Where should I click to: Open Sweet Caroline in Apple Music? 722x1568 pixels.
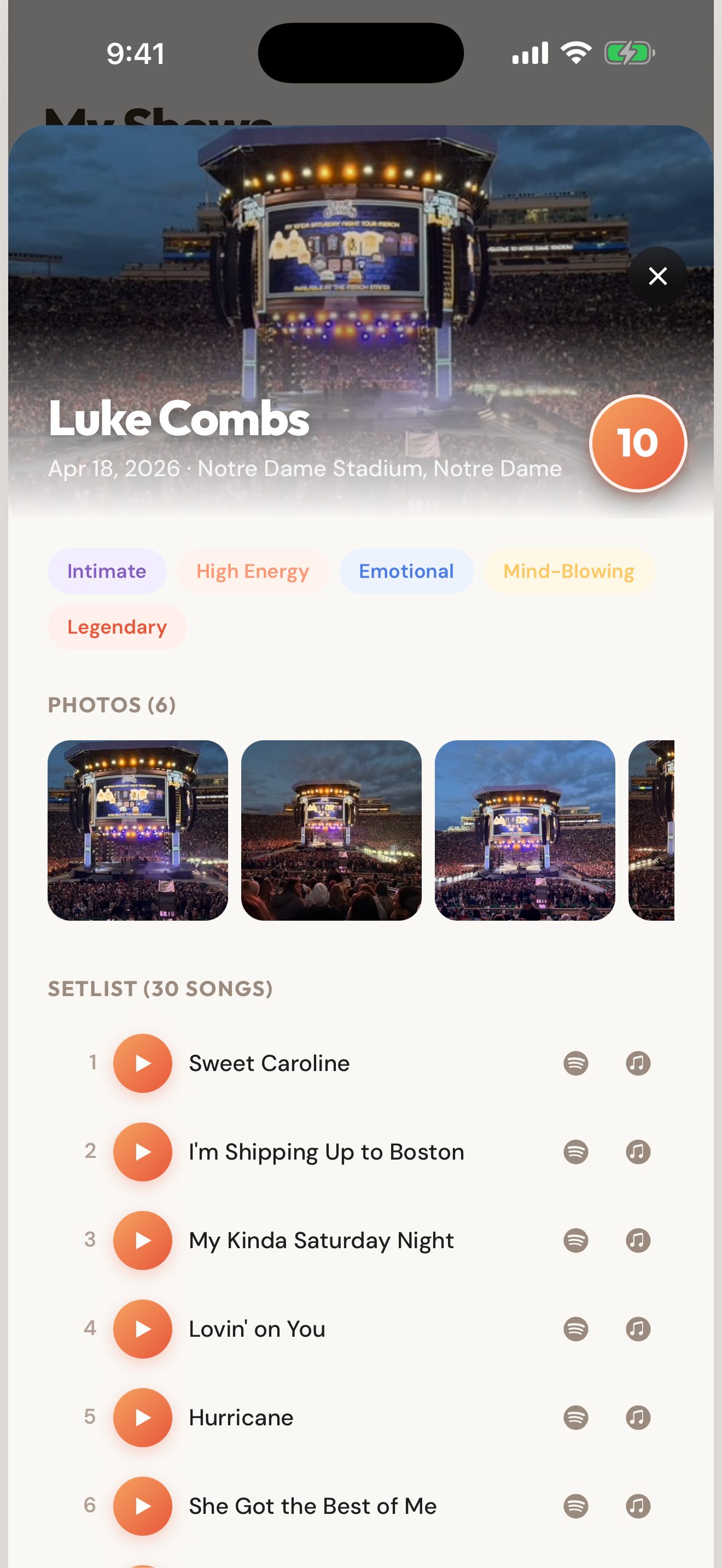pyautogui.click(x=637, y=1063)
